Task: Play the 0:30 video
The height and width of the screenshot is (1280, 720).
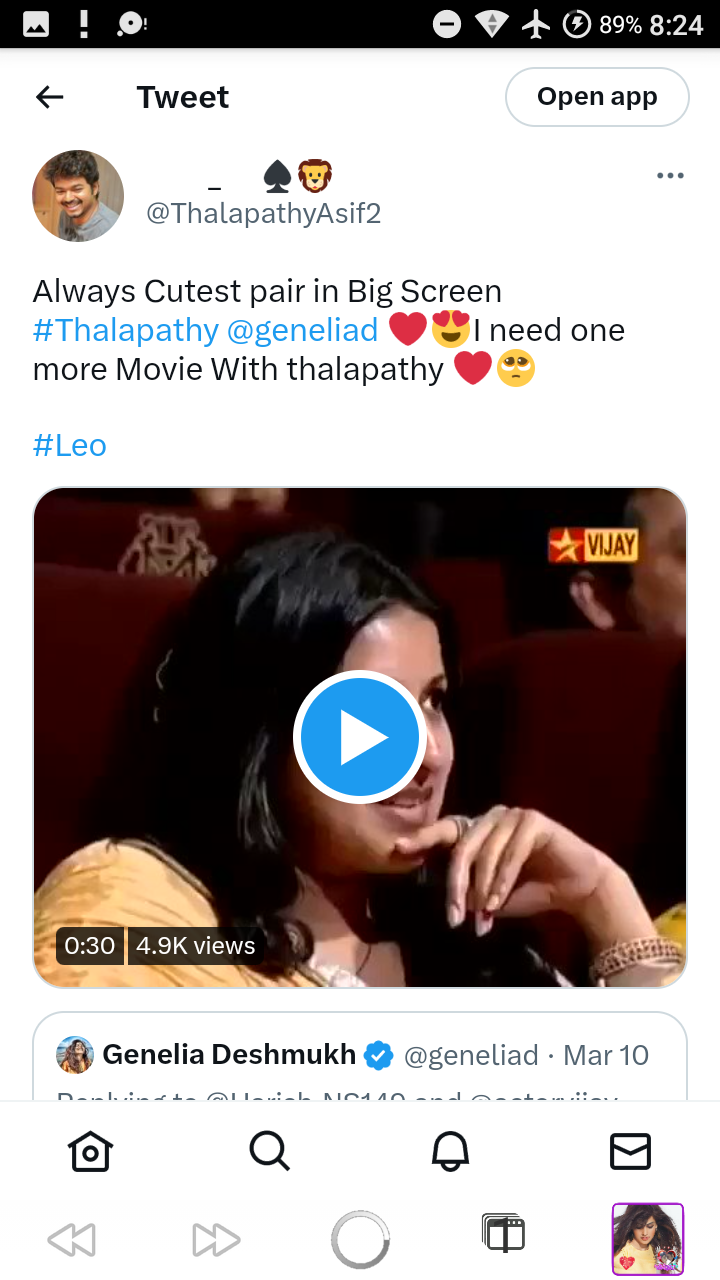Action: point(360,737)
